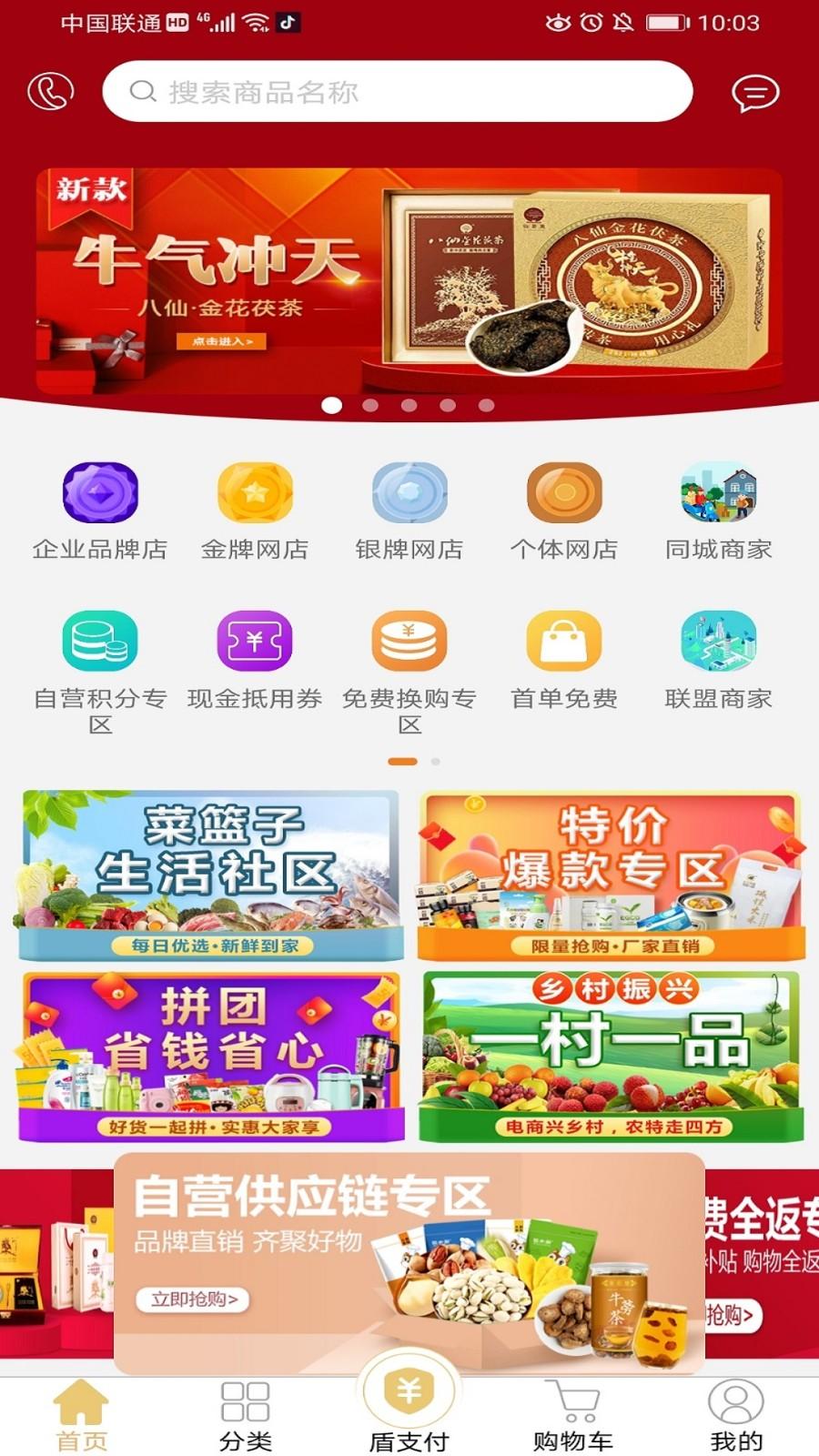819x1456 pixels.
Task: Open 盾支付 in bottom bar
Action: tap(409, 1406)
